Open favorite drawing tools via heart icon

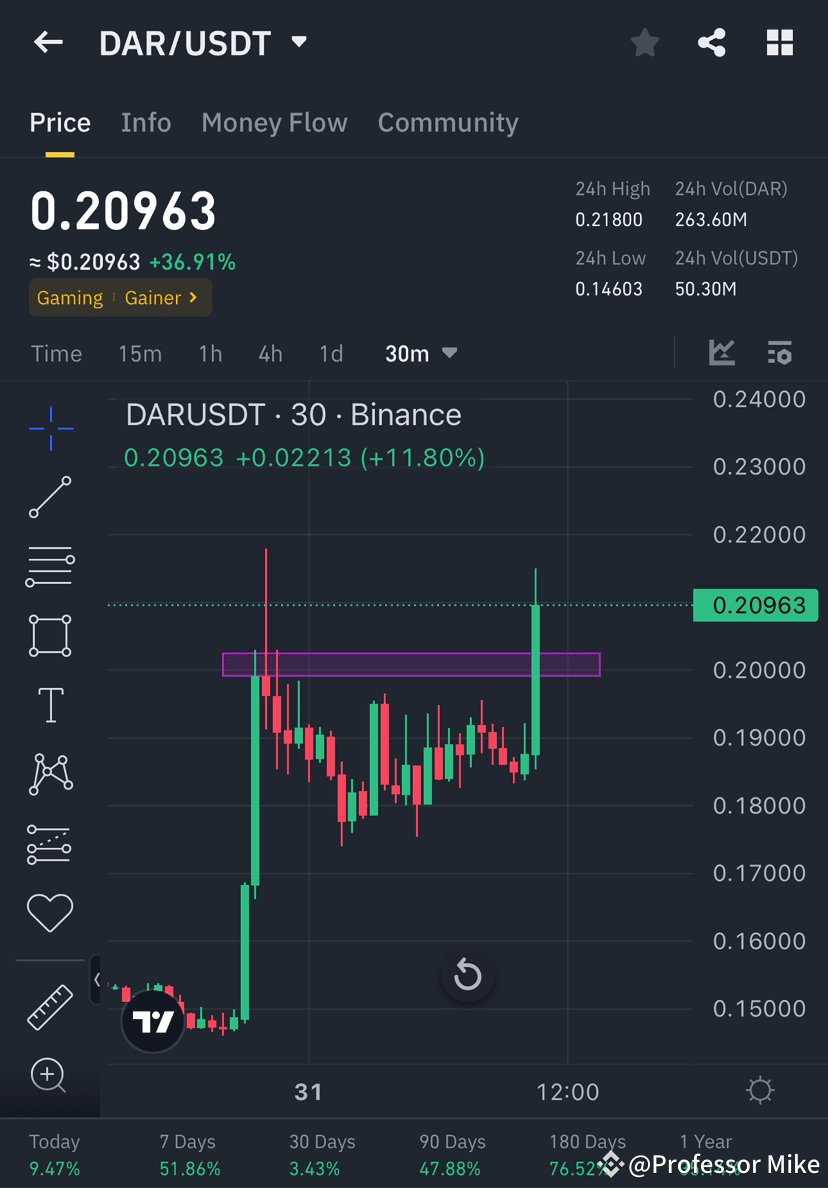pos(50,912)
